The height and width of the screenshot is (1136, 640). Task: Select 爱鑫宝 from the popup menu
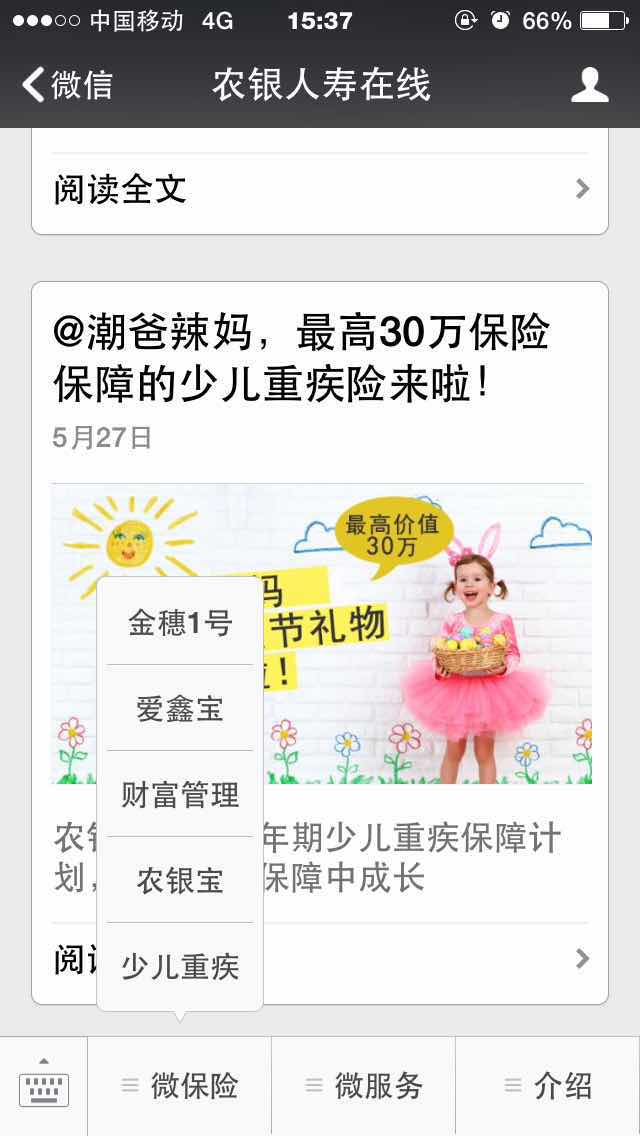[x=180, y=709]
